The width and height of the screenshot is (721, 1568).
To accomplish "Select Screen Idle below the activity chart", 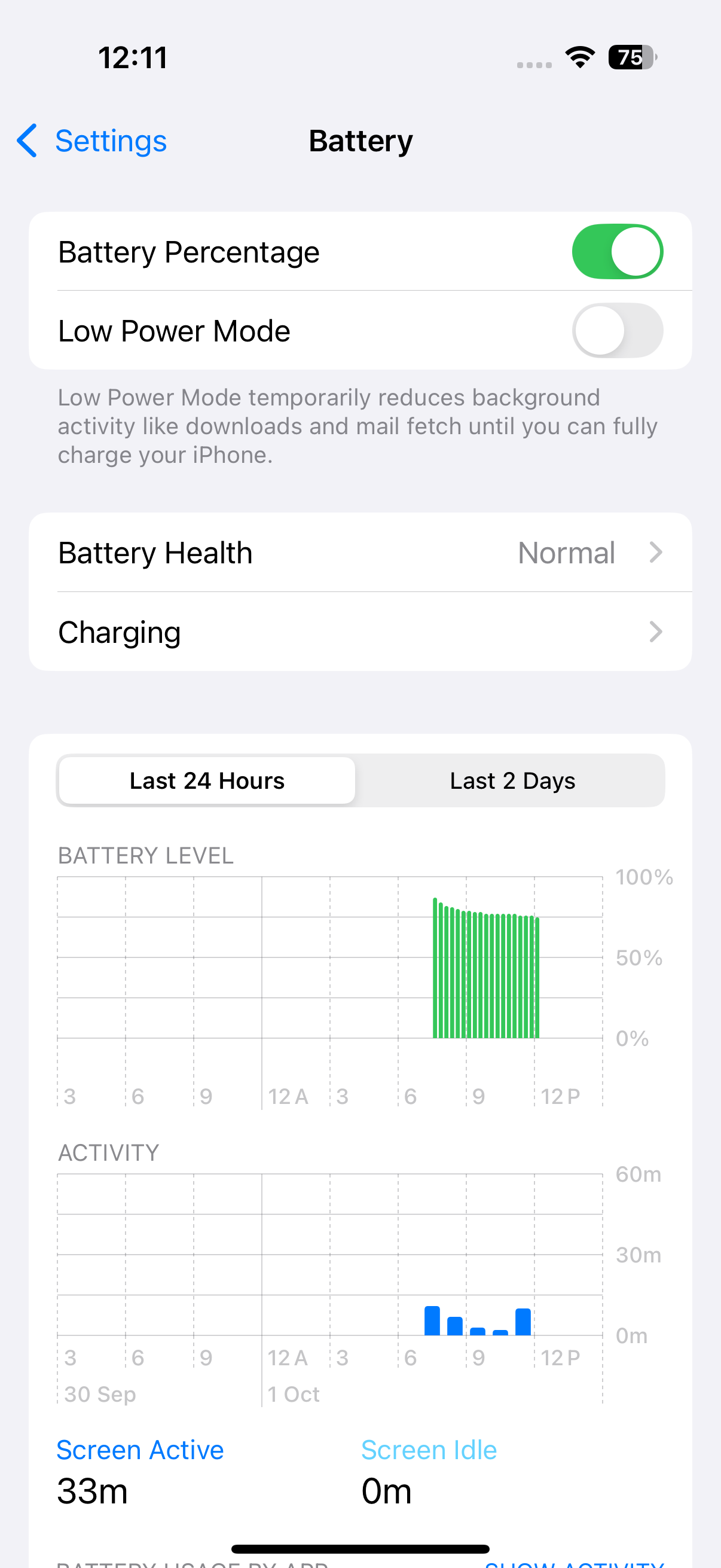I will (429, 1450).
